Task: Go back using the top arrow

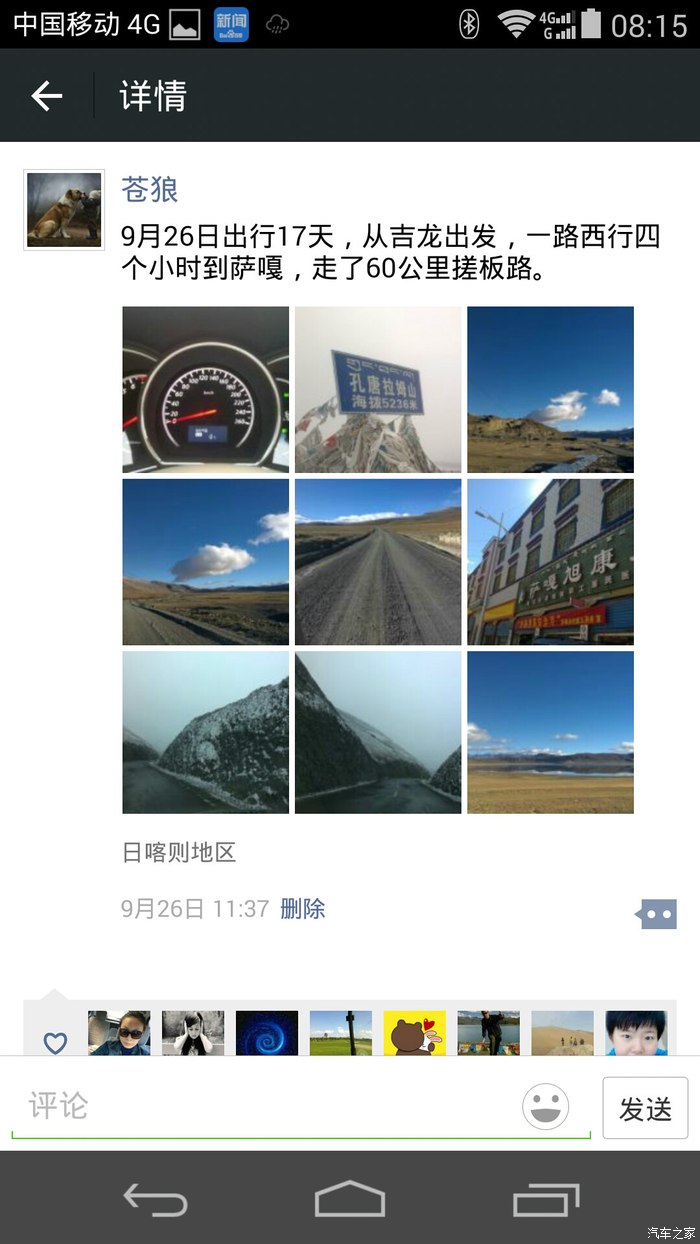Action: (x=47, y=96)
